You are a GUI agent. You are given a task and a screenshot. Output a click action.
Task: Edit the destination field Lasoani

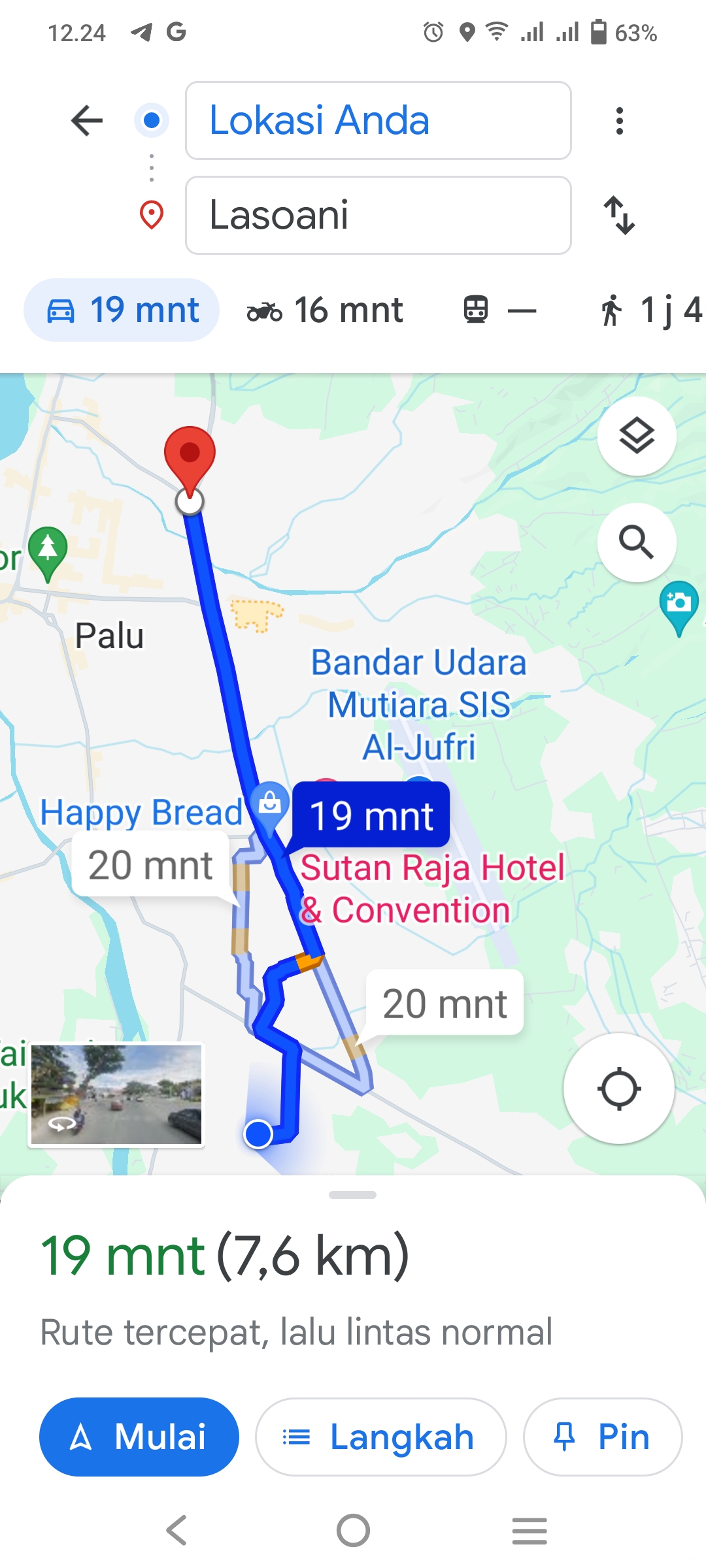(x=378, y=216)
